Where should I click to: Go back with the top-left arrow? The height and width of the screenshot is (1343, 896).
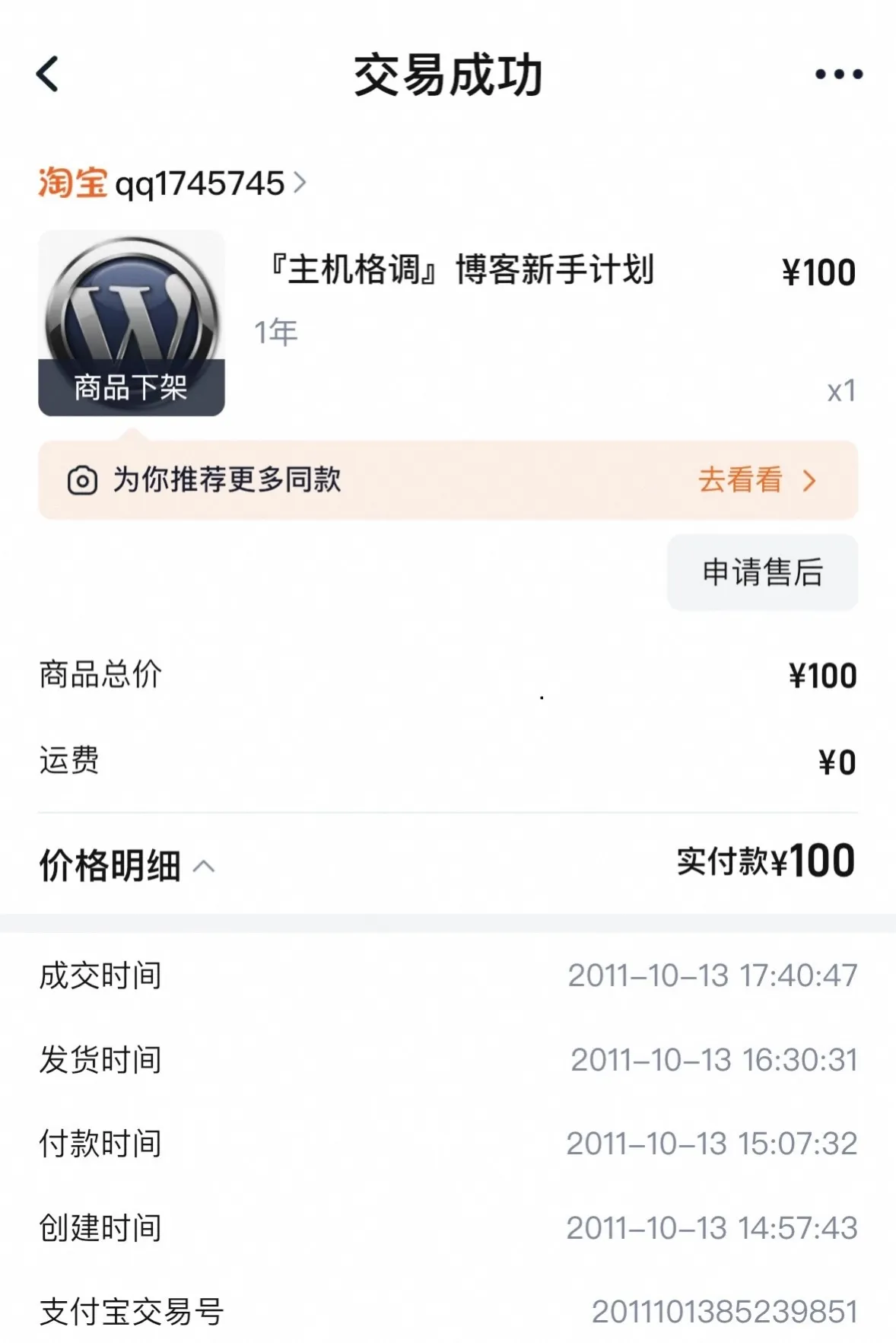click(x=48, y=74)
